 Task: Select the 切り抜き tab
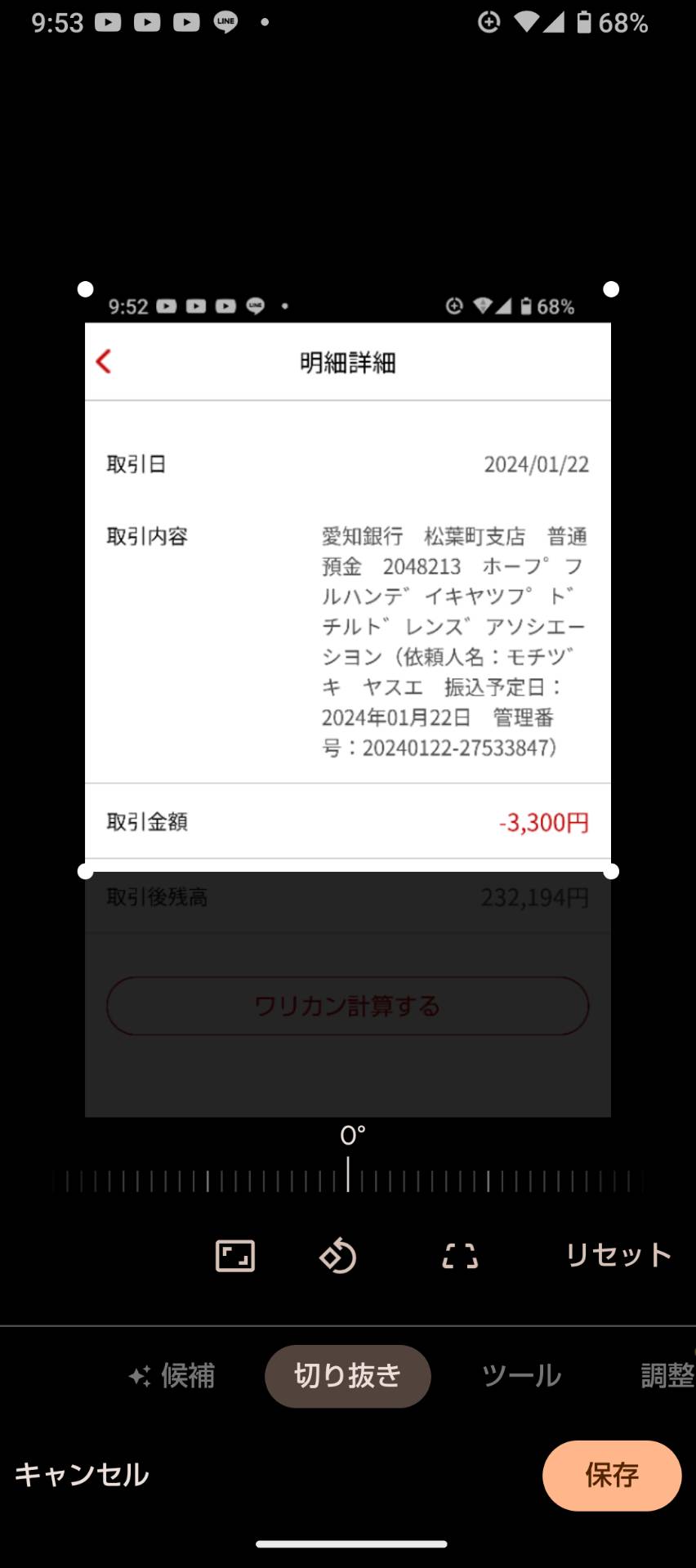click(348, 1376)
